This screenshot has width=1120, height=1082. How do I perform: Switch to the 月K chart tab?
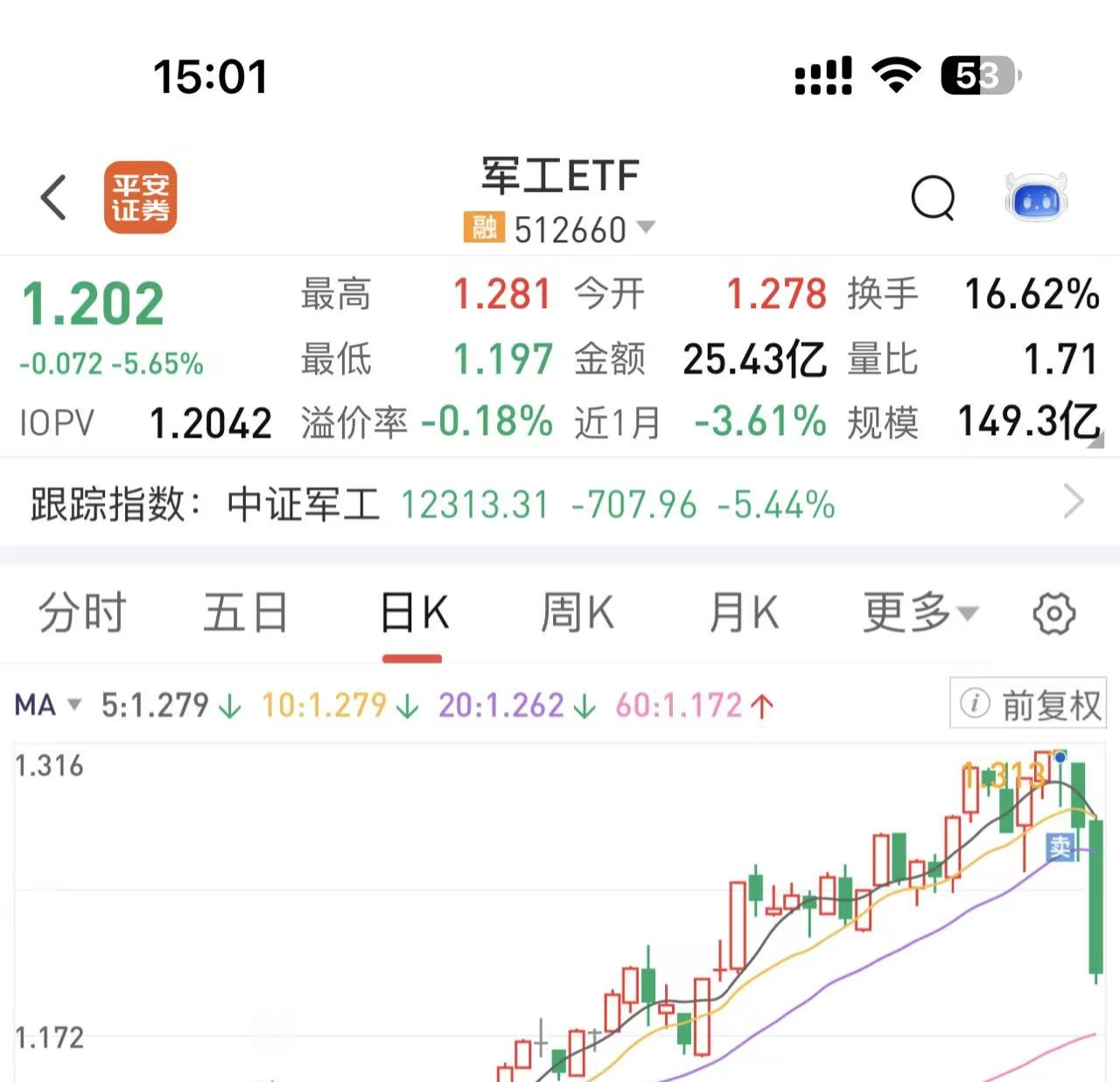pyautogui.click(x=743, y=612)
